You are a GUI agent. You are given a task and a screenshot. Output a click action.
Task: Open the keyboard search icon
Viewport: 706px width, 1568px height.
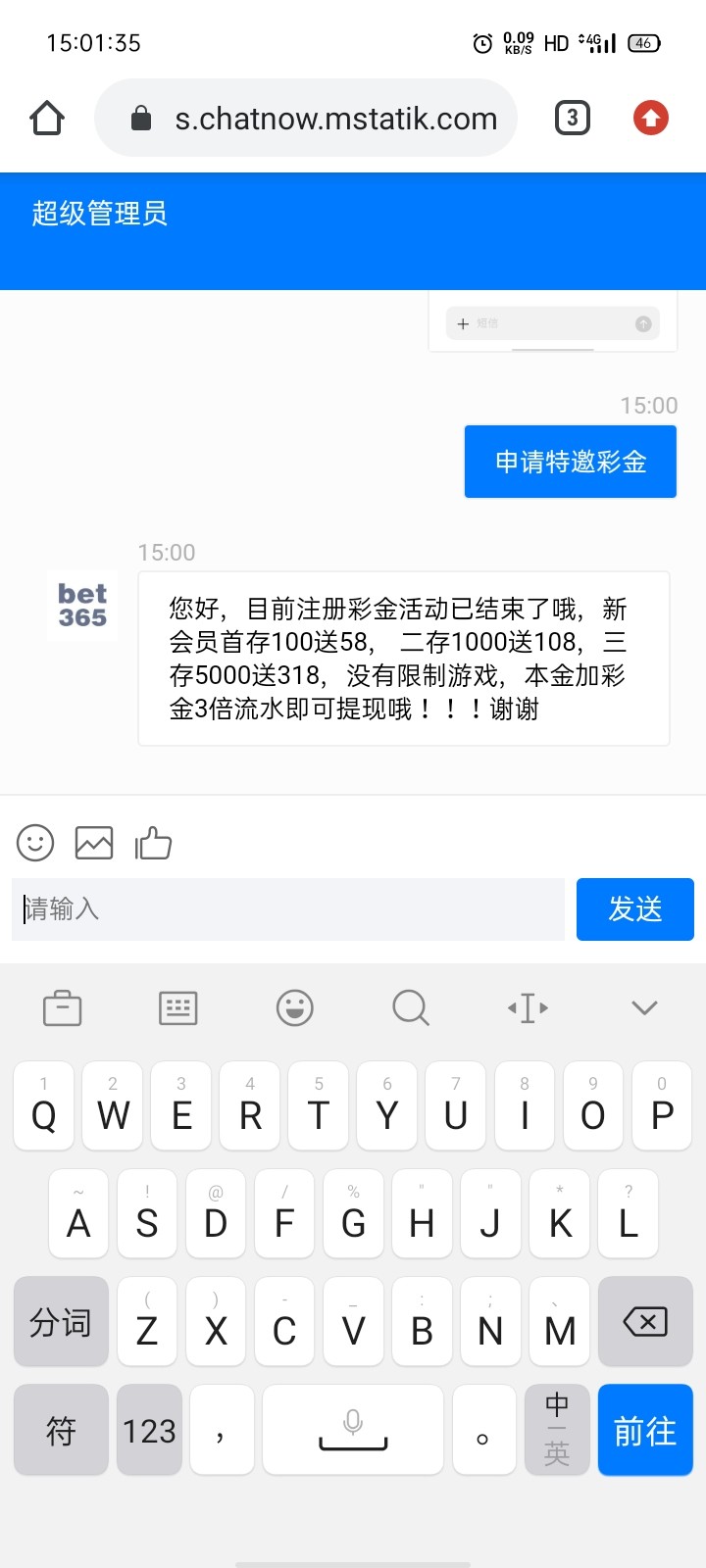coord(411,1007)
